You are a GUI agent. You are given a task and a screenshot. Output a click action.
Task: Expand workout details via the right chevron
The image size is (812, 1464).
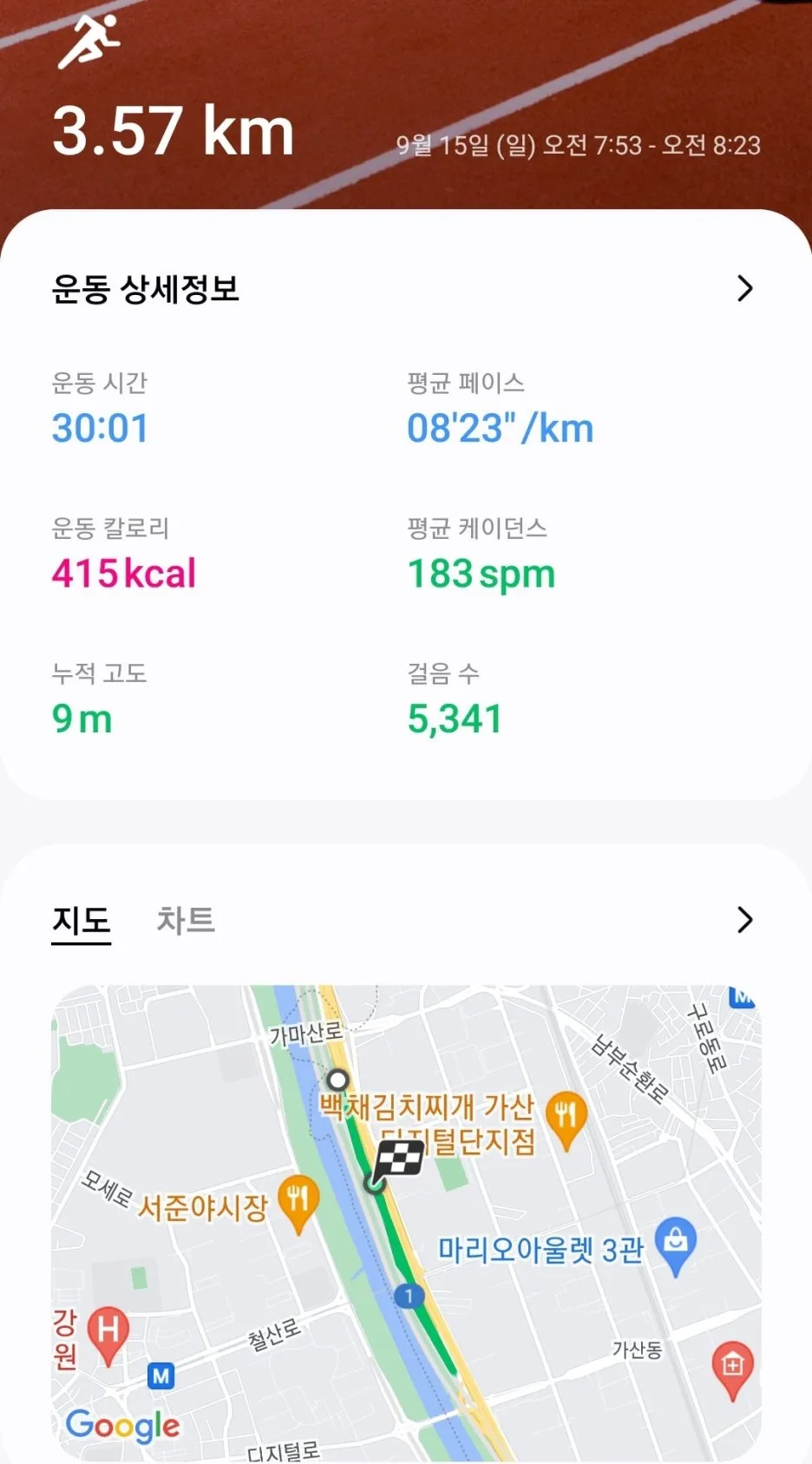pyautogui.click(x=744, y=289)
